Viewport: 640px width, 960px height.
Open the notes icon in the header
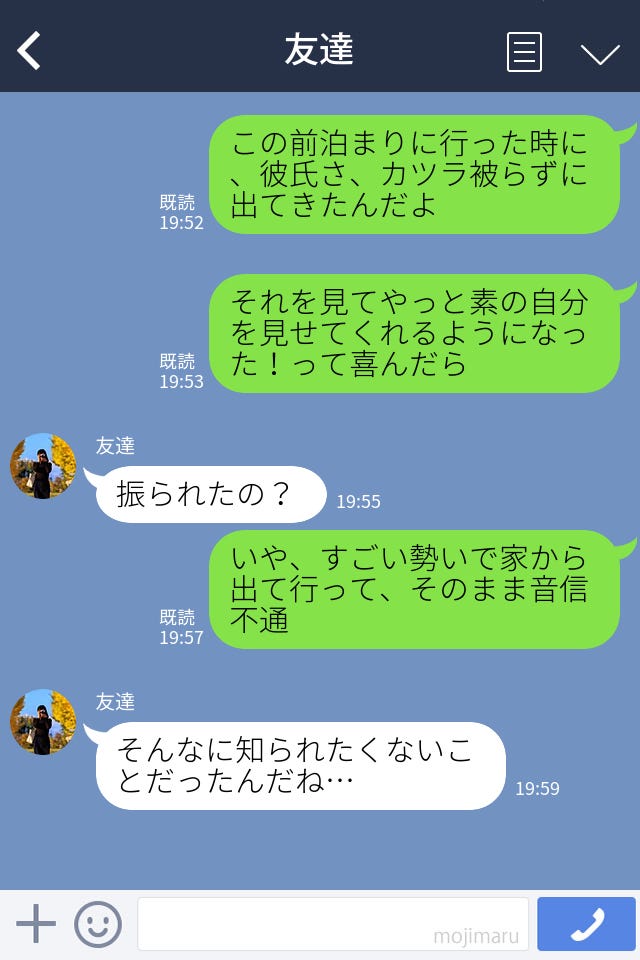coord(524,52)
